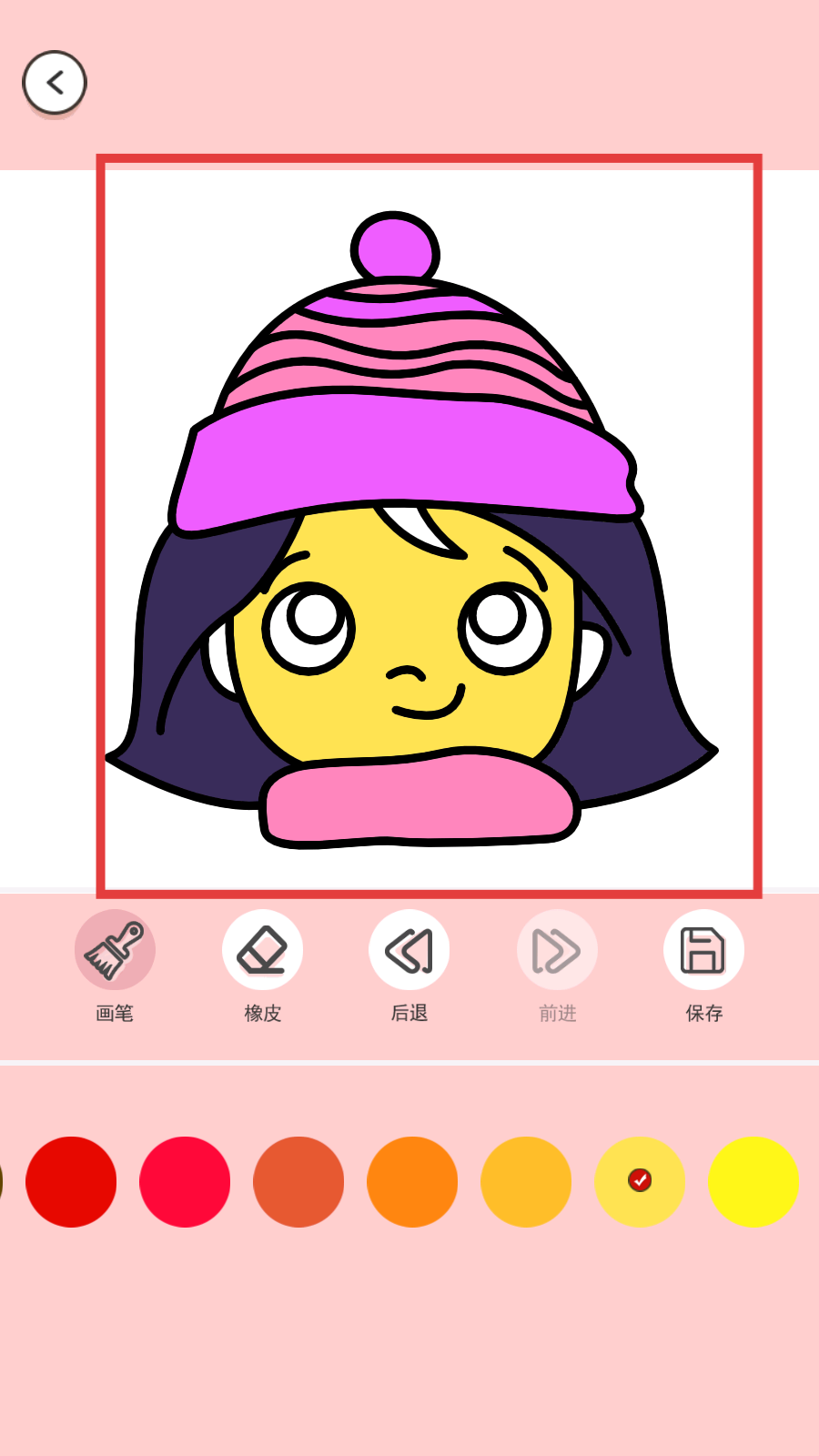
Task: Undo last stroke with 后退
Action: point(409,950)
